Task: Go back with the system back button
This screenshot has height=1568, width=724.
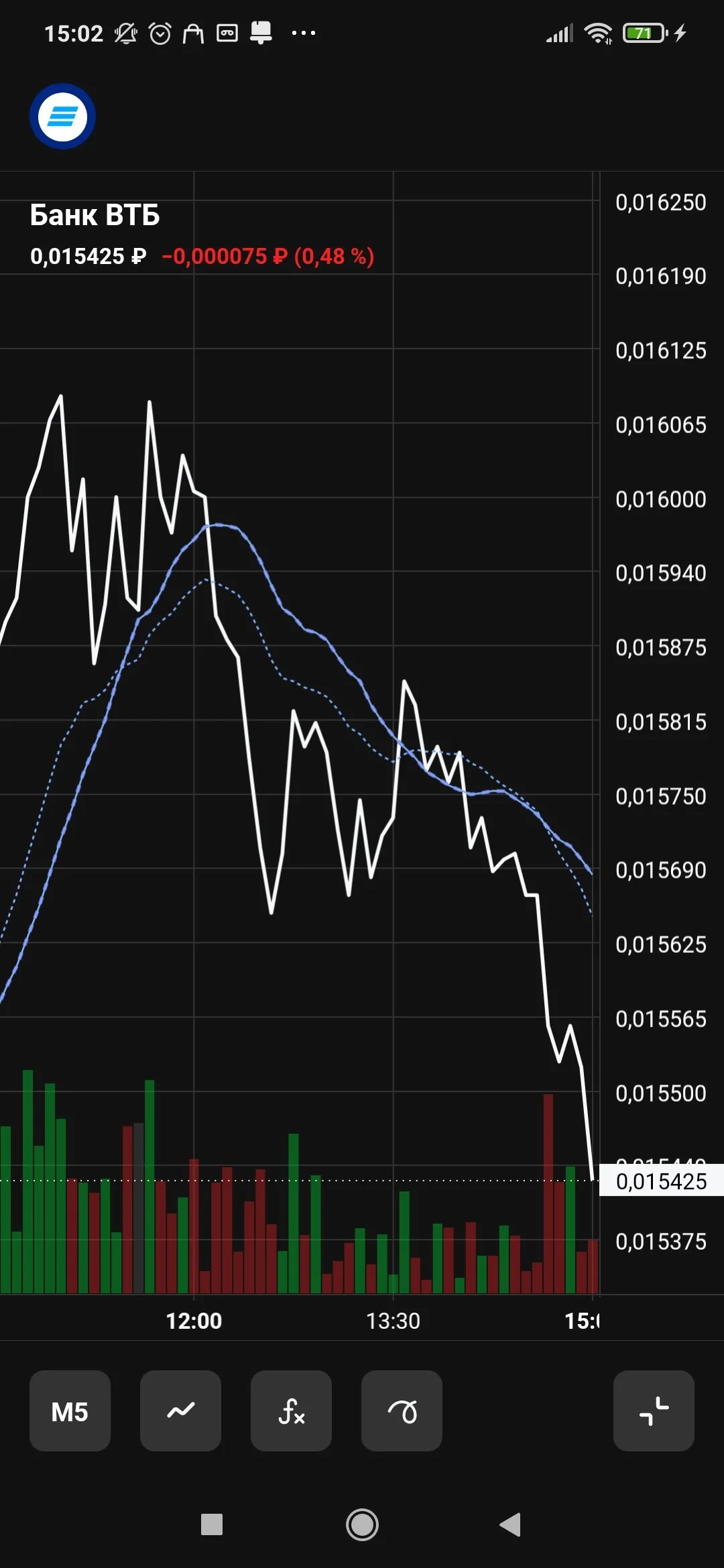Action: (510, 1524)
